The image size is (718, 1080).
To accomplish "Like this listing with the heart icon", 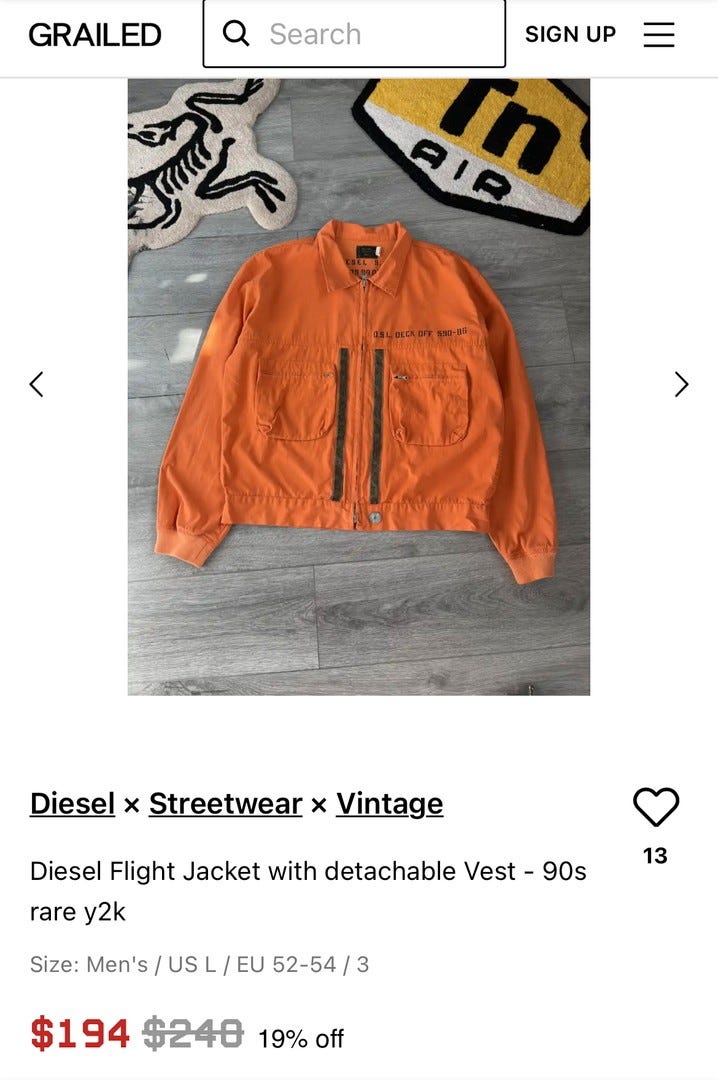I will [656, 807].
